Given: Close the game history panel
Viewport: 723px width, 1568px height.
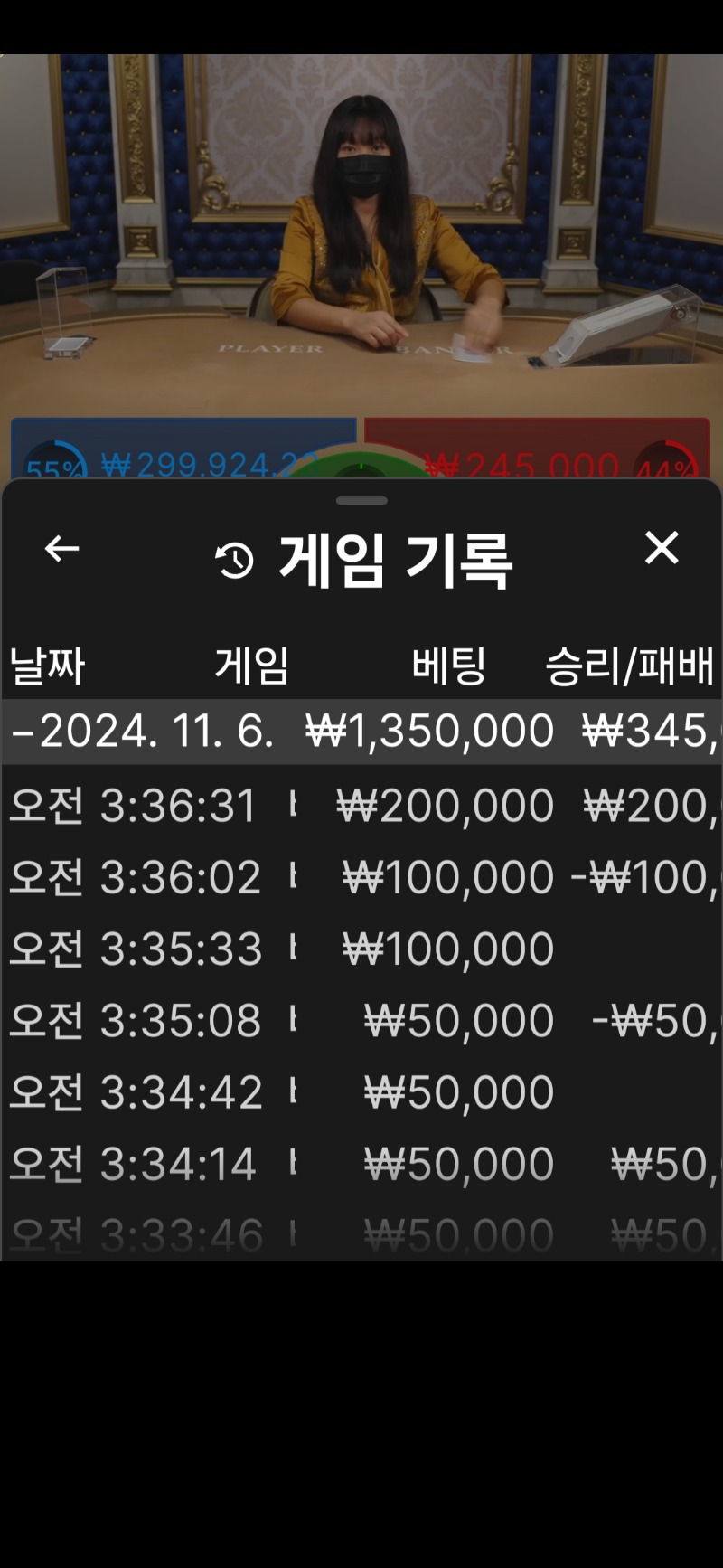Looking at the screenshot, I should tap(662, 548).
